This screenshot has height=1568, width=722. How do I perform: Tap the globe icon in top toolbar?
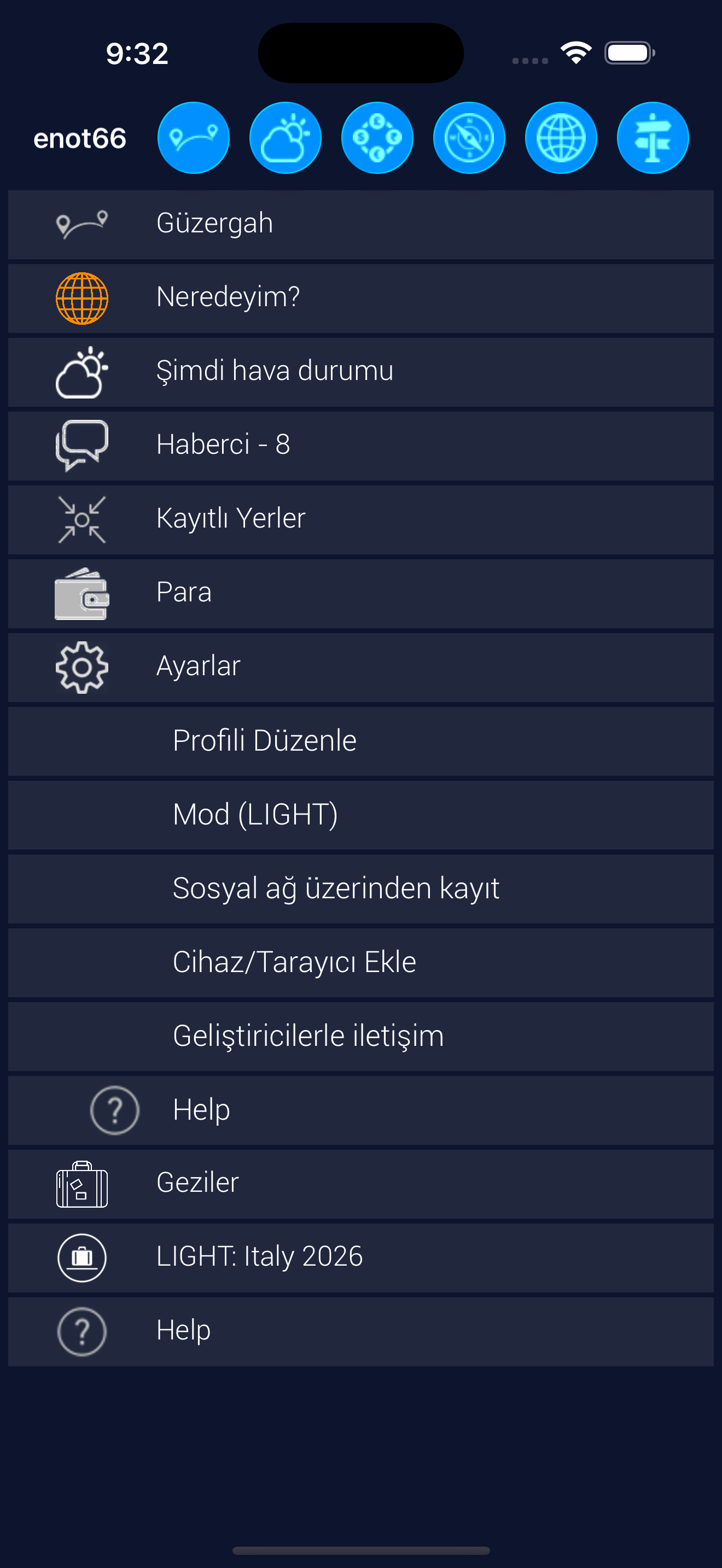coord(561,138)
